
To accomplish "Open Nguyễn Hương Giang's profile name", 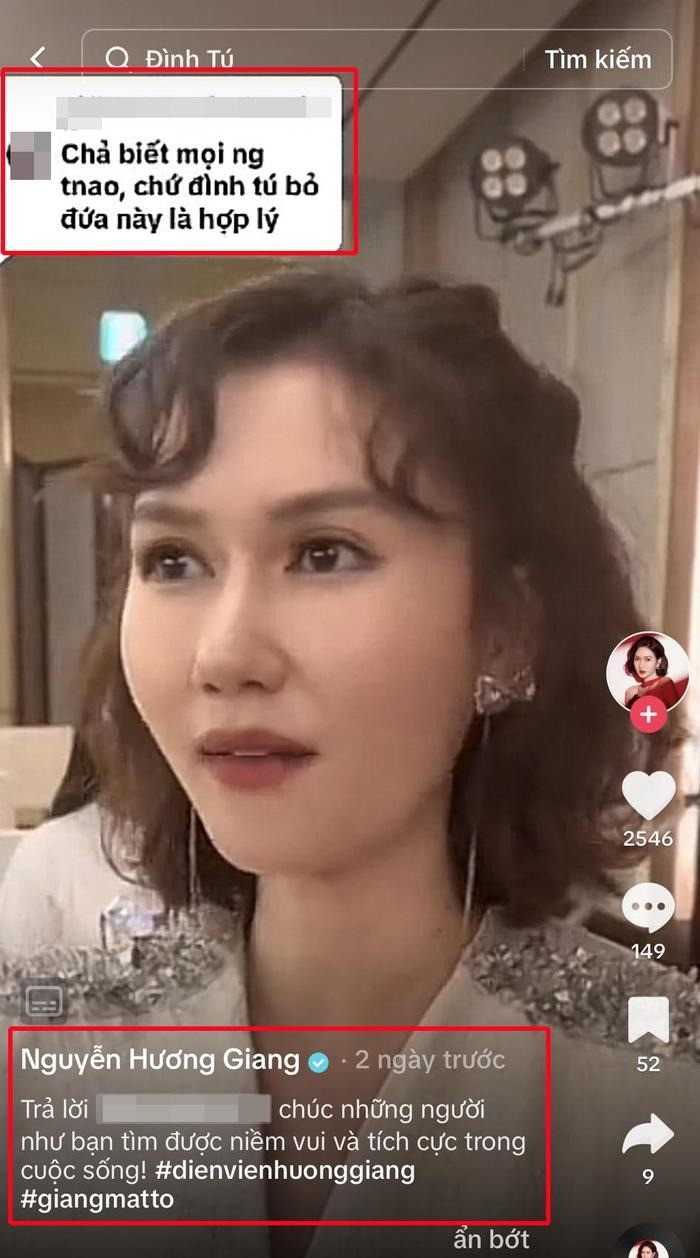I will 160,1060.
